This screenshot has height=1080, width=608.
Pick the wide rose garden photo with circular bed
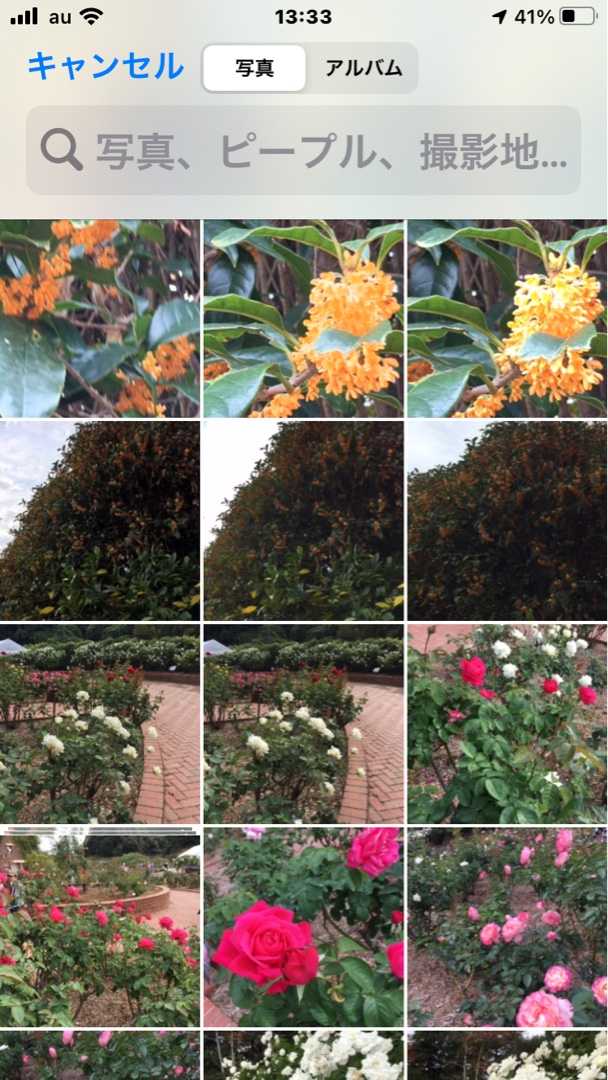tap(100, 926)
